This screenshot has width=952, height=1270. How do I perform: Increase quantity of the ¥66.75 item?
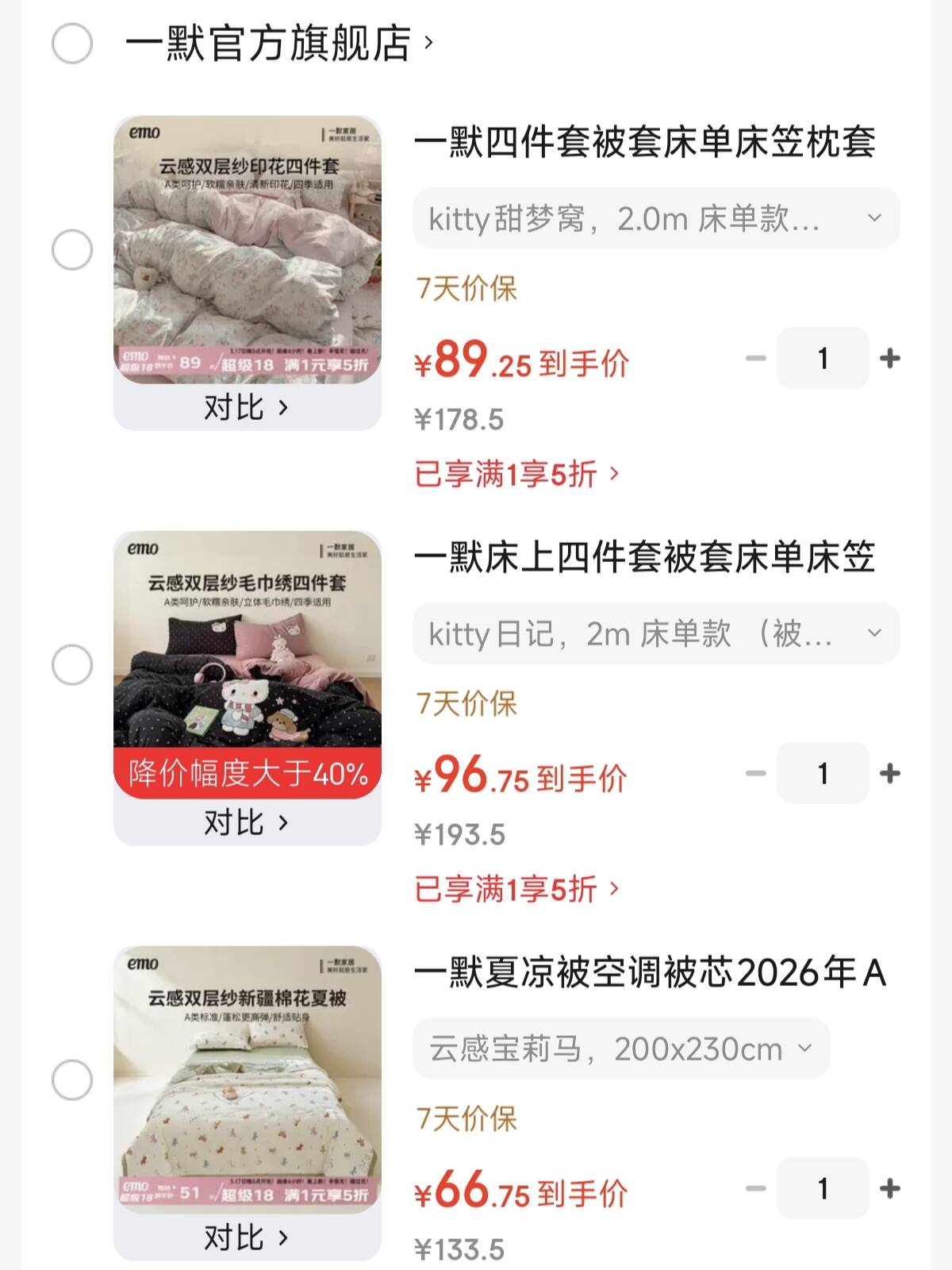point(890,1188)
